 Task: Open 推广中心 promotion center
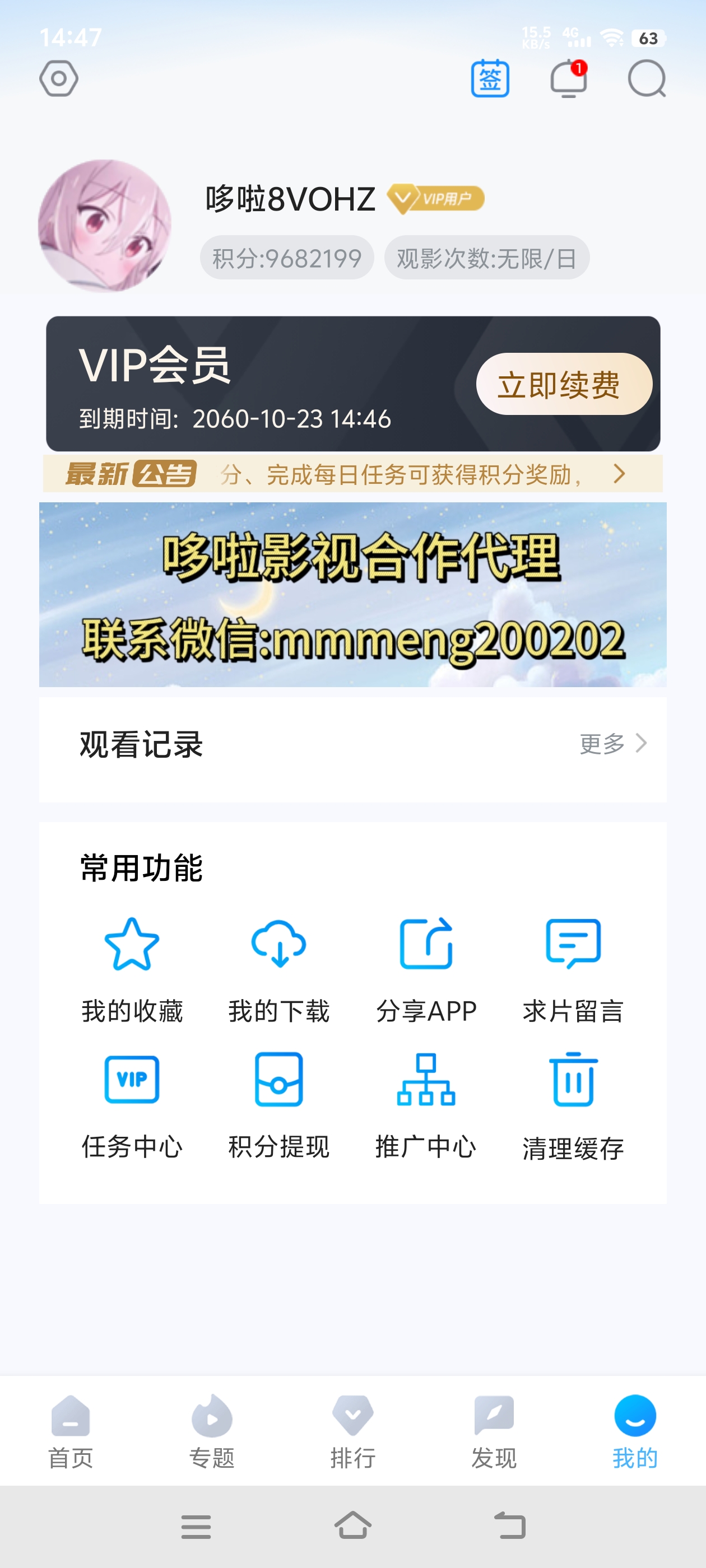pos(426,1106)
